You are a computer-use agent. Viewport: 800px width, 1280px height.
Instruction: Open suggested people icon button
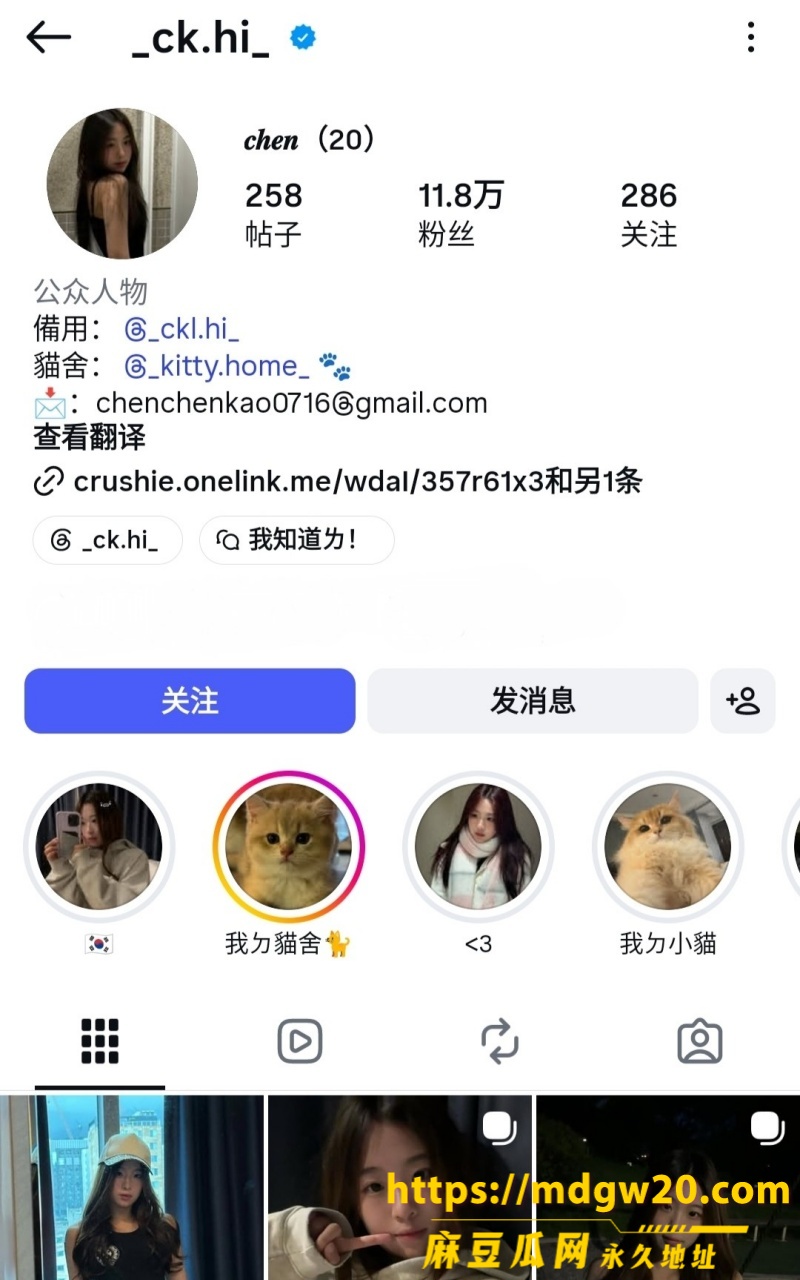tap(743, 701)
